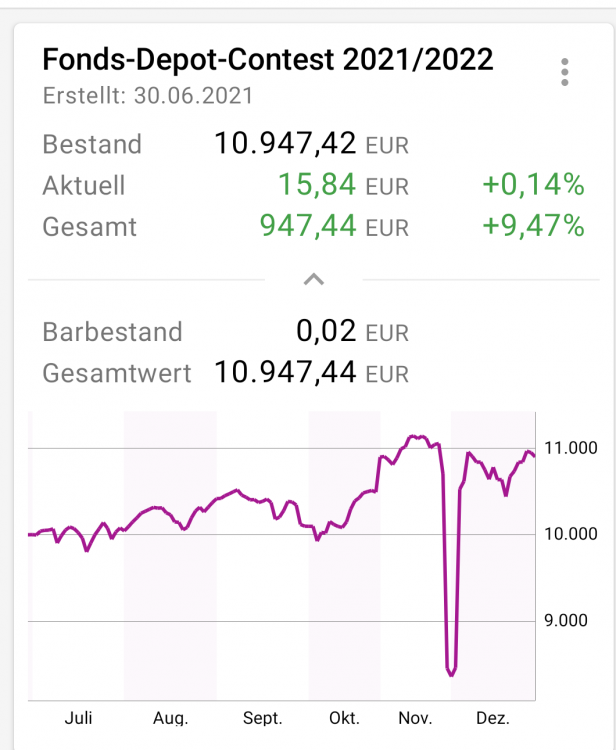Viewport: 616px width, 750px height.
Task: Open the Fonds-Depot-Contest 2021/2022 depot card
Action: [268, 61]
